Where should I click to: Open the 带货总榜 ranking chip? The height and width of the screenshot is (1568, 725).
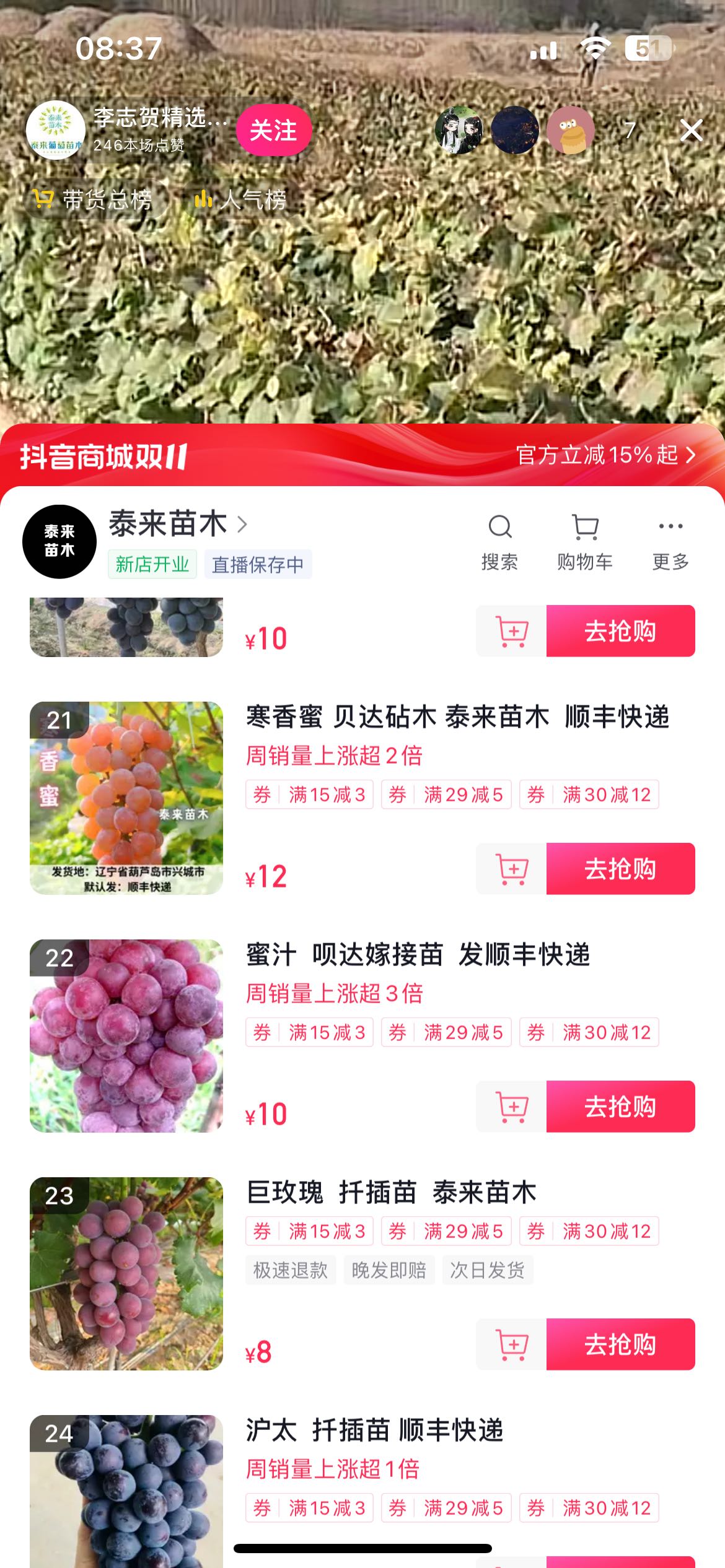(94, 199)
